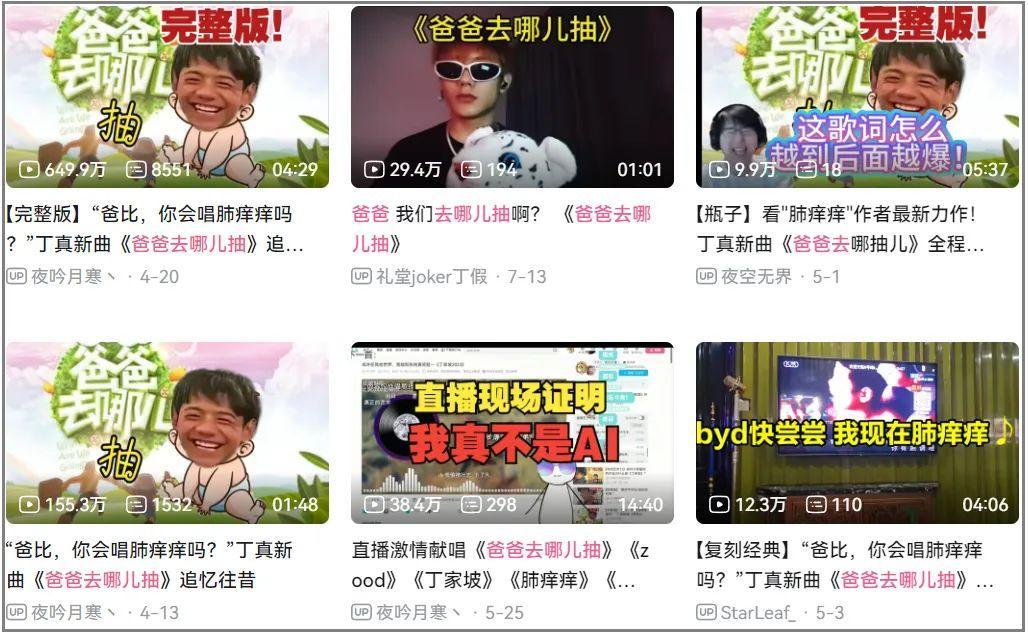Open the 05:37 瓶子 reaction video

pyautogui.click(x=857, y=96)
